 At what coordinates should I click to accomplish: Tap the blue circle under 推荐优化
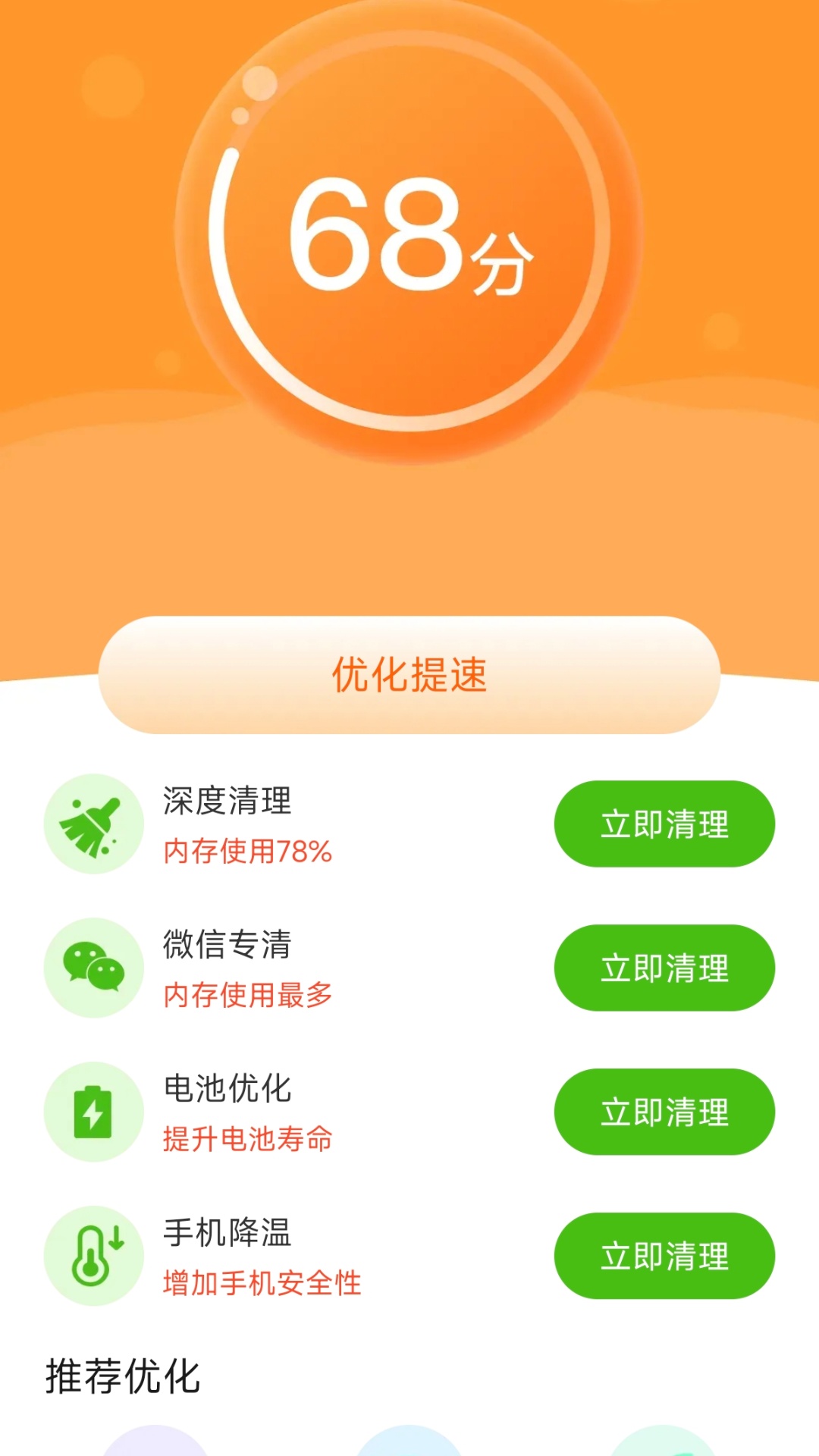pyautogui.click(x=409, y=1445)
